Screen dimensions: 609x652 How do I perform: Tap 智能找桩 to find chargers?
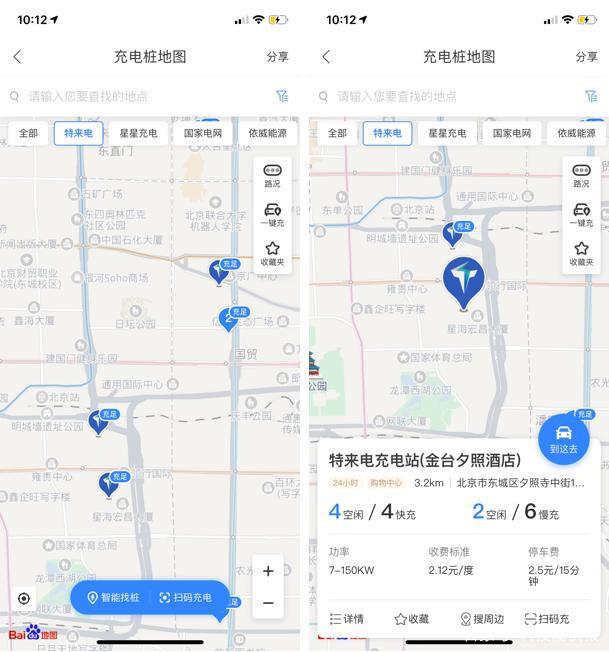113,598
